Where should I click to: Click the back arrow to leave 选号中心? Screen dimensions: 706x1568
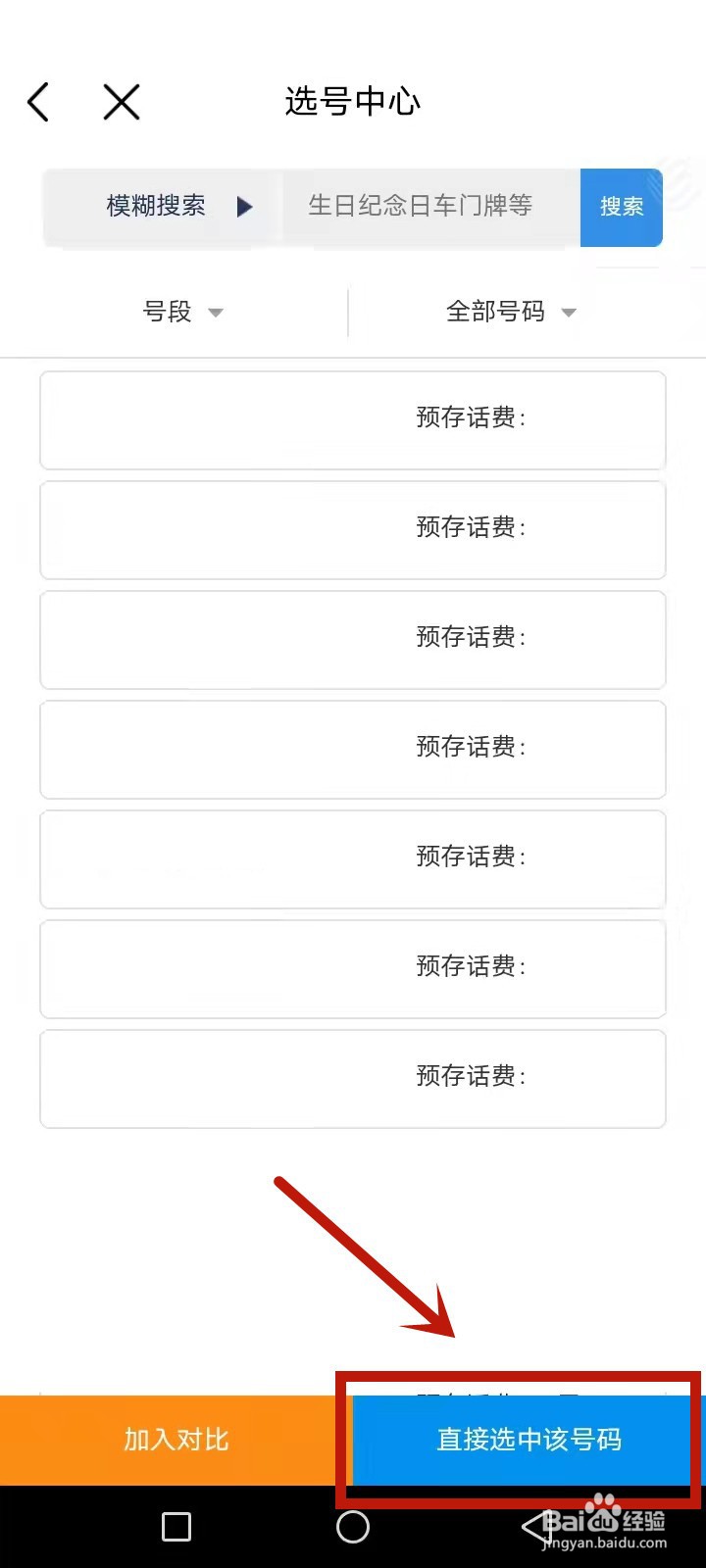click(x=37, y=101)
